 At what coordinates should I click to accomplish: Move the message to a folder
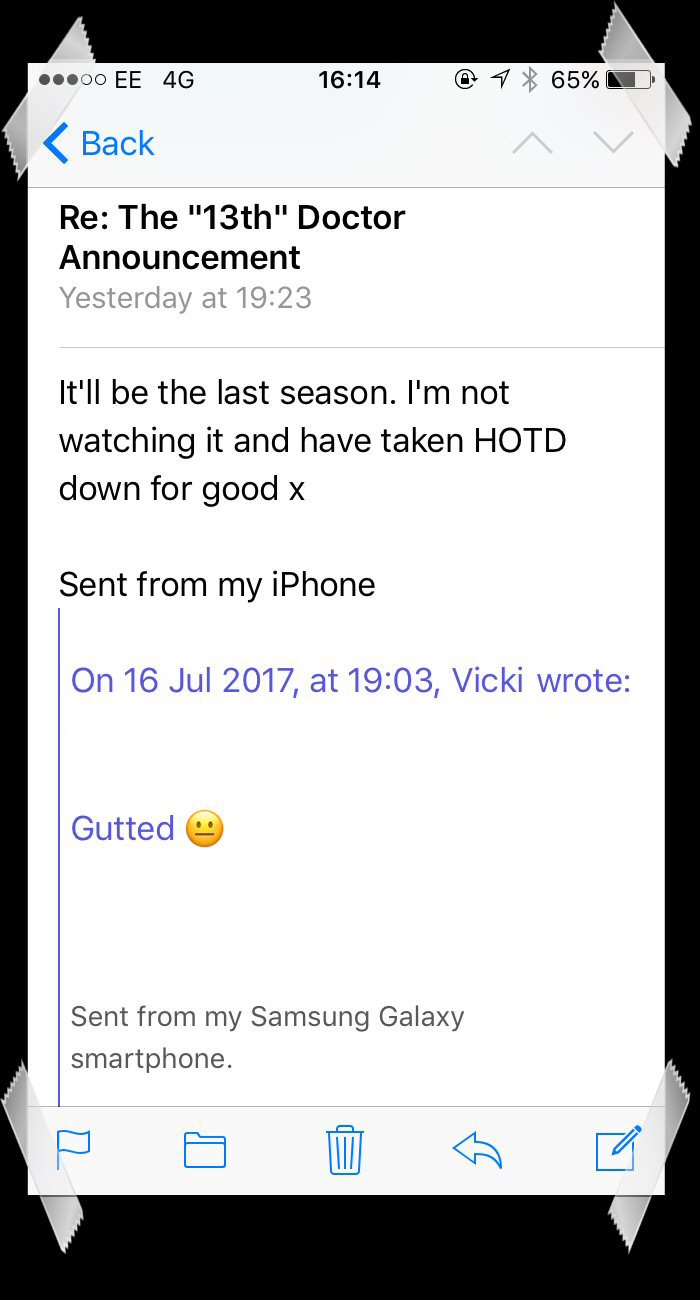coord(205,1150)
